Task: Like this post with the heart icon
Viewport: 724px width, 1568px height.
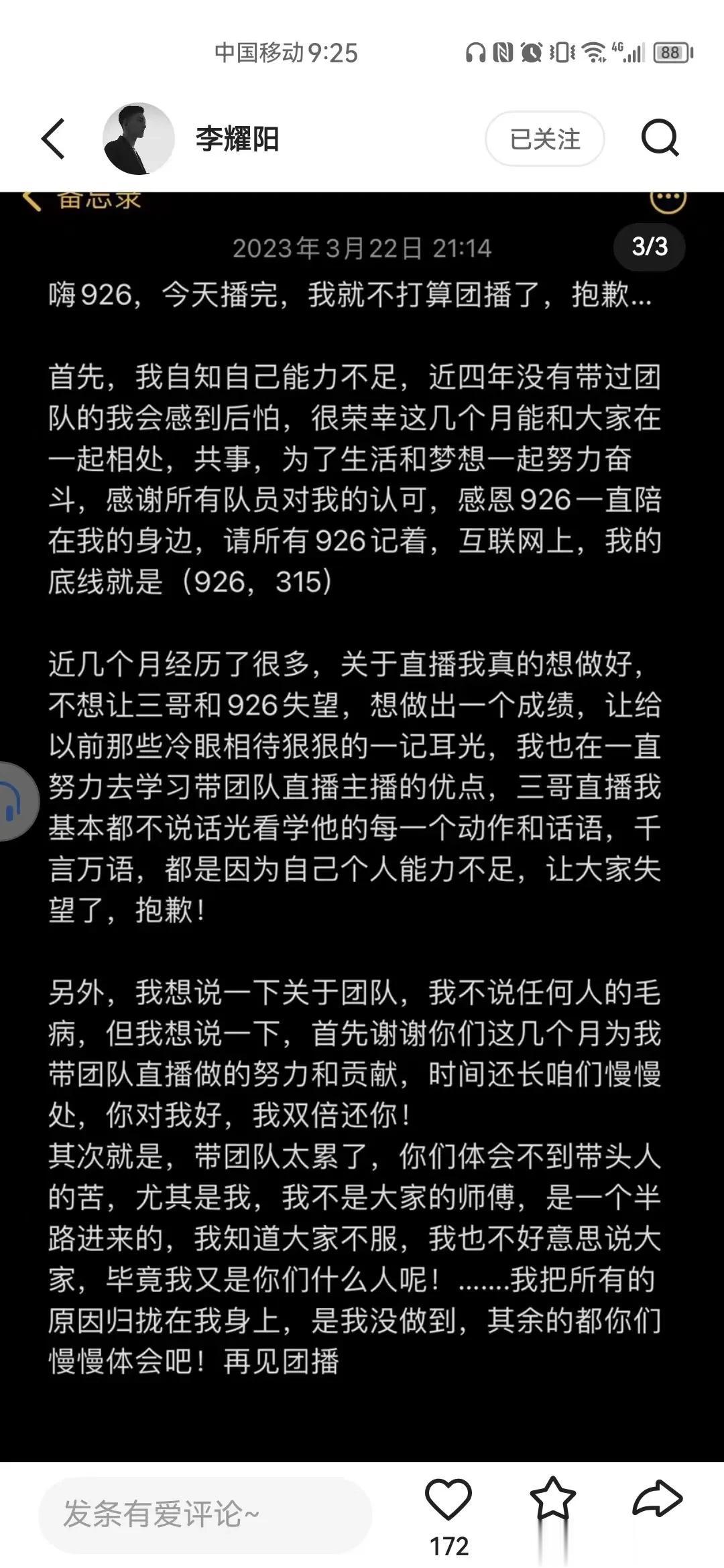Action: coord(448,1500)
